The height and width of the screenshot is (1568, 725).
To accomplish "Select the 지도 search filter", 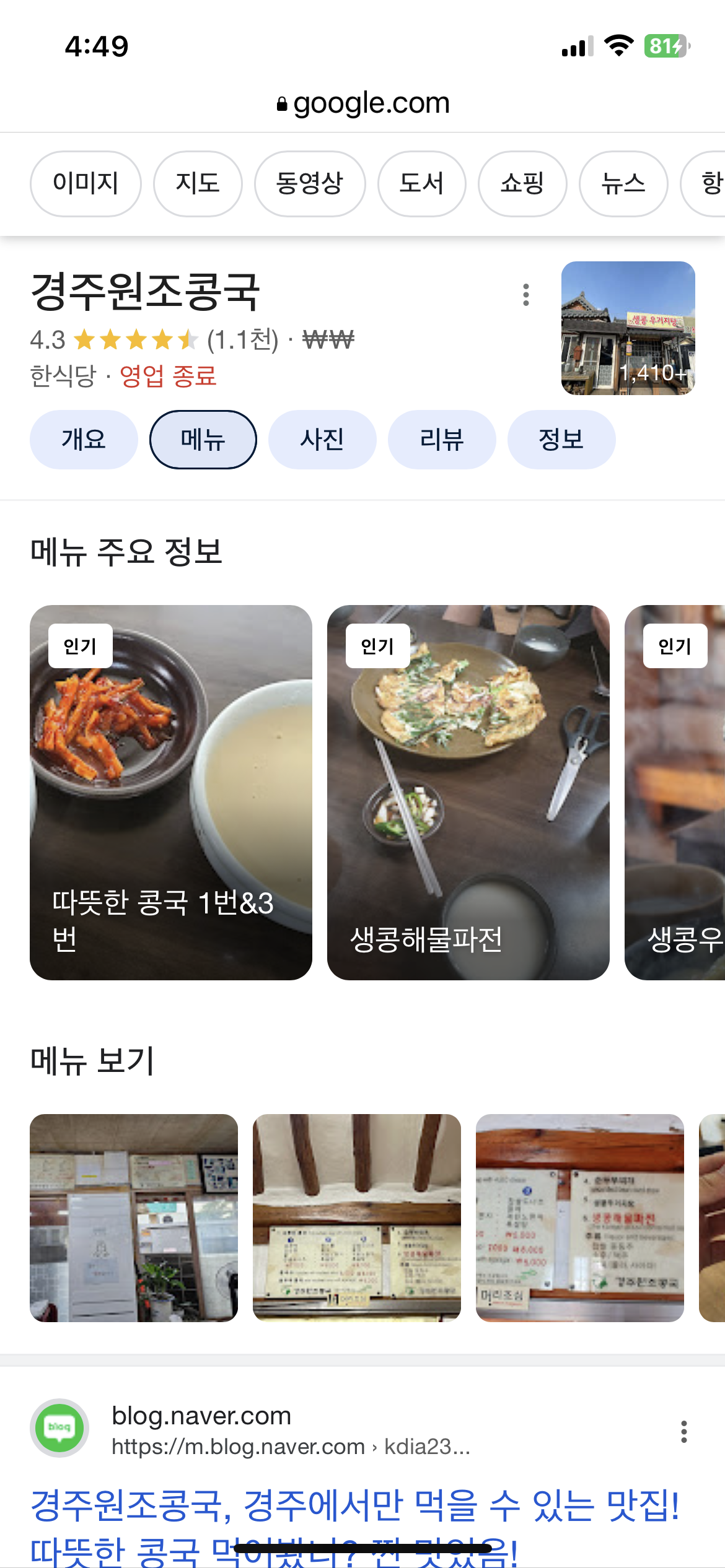I will click(198, 184).
